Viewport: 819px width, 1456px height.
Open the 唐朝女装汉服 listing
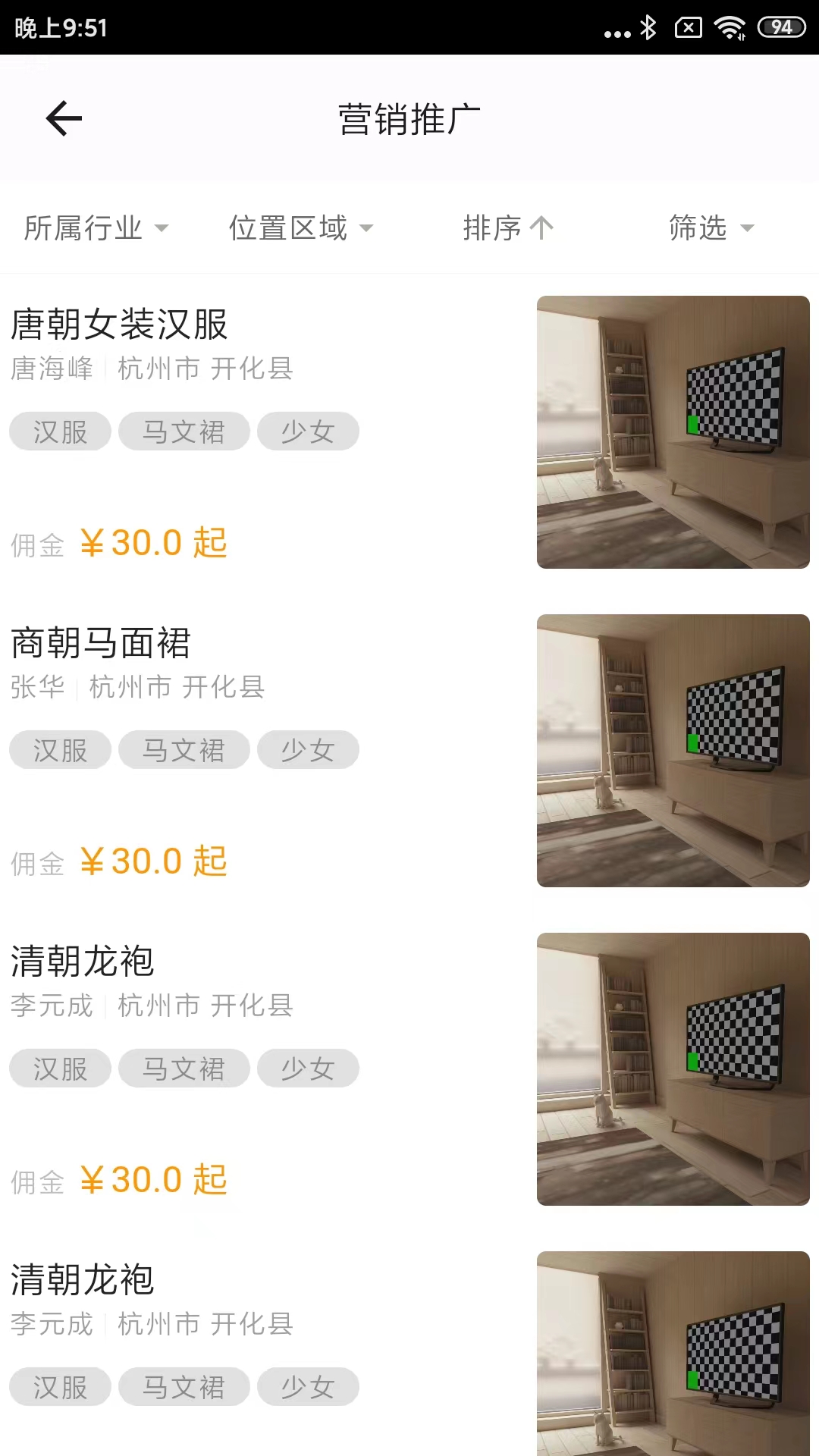[119, 325]
